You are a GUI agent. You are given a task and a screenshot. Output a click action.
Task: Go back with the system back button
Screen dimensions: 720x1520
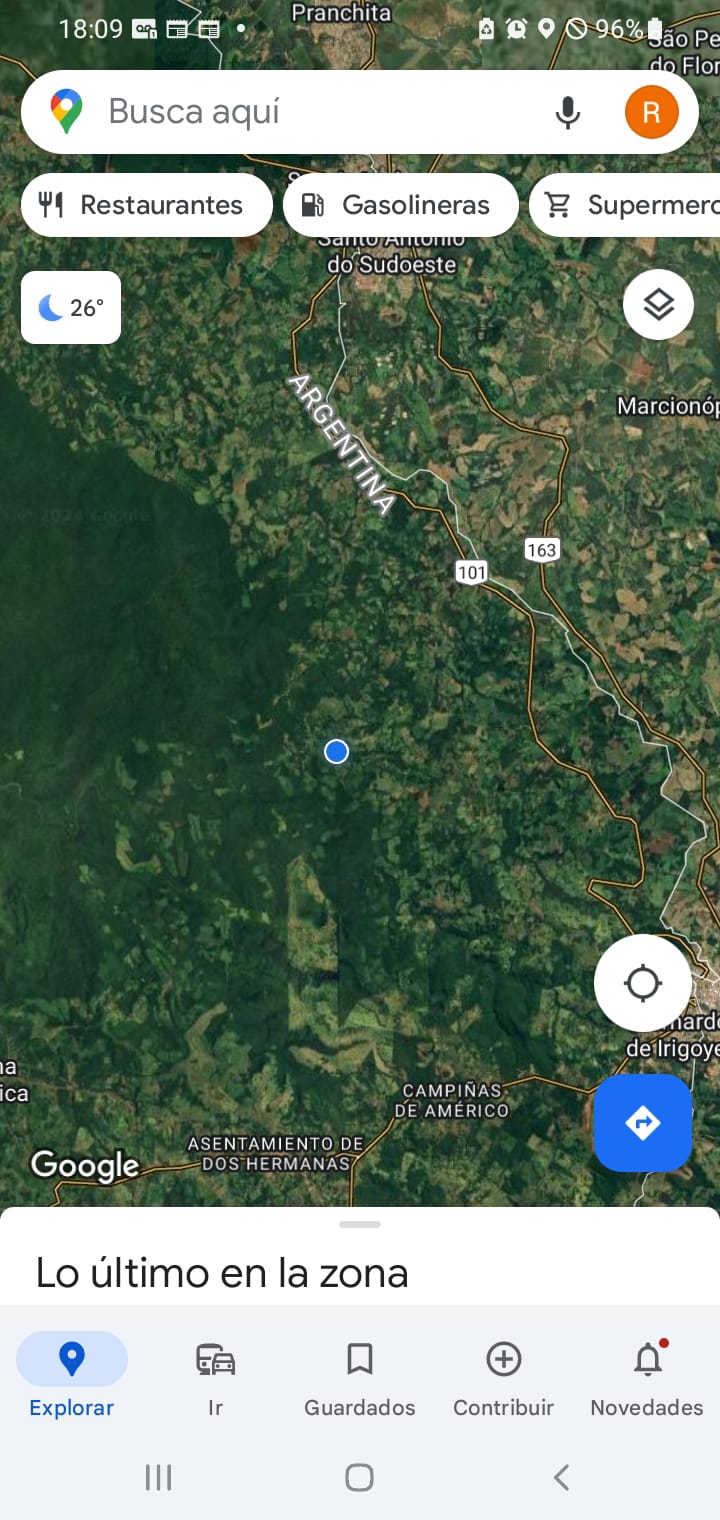pos(561,1477)
